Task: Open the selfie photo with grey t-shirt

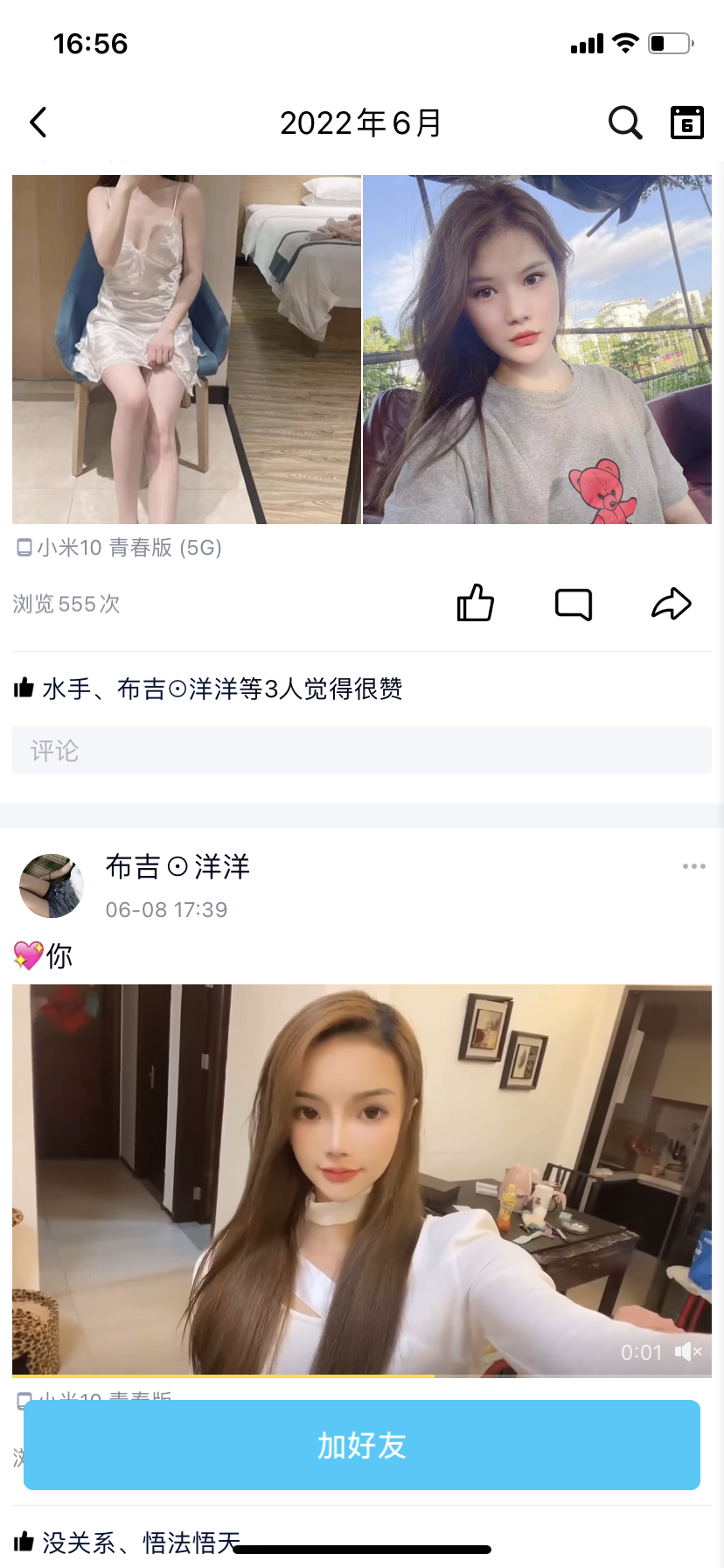Action: tap(537, 349)
